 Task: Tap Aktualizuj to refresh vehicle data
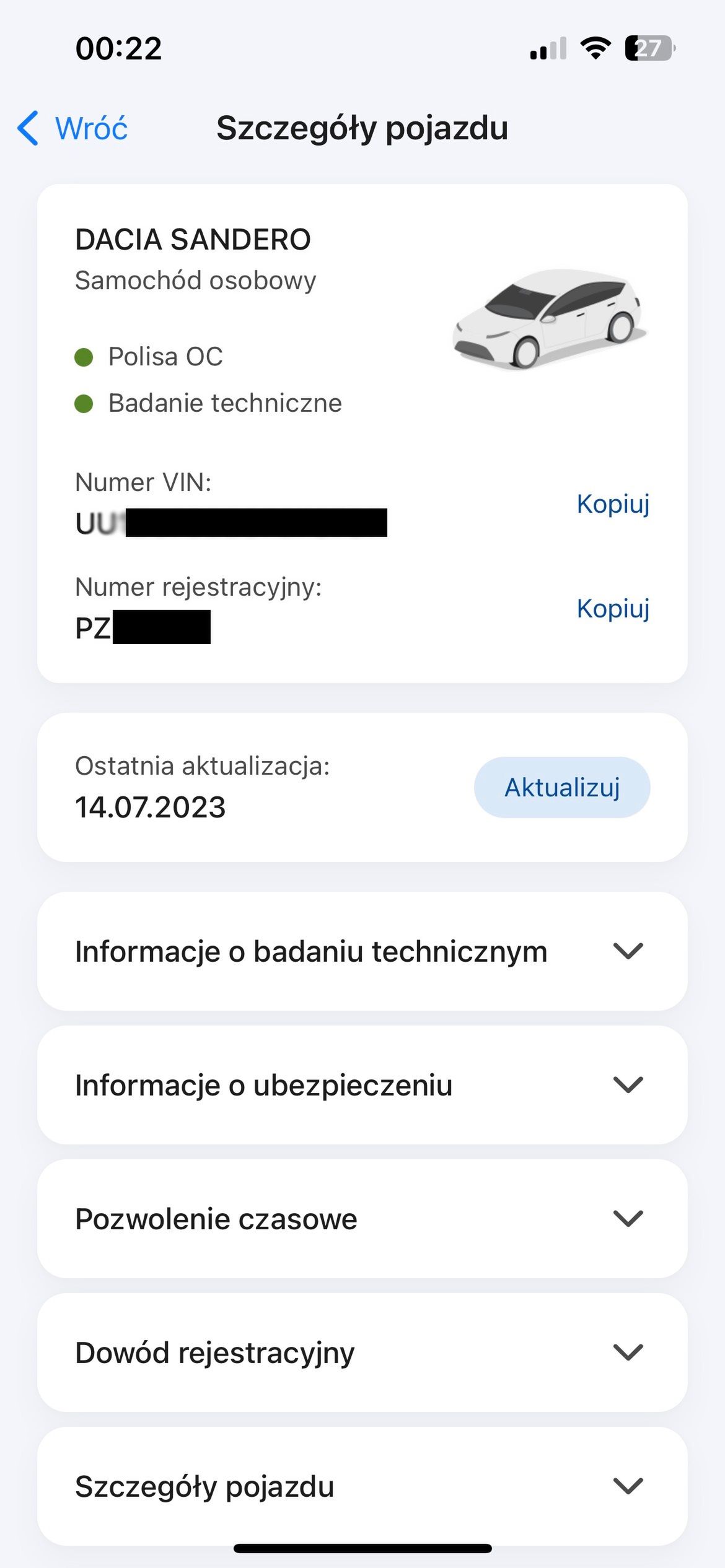tap(562, 787)
